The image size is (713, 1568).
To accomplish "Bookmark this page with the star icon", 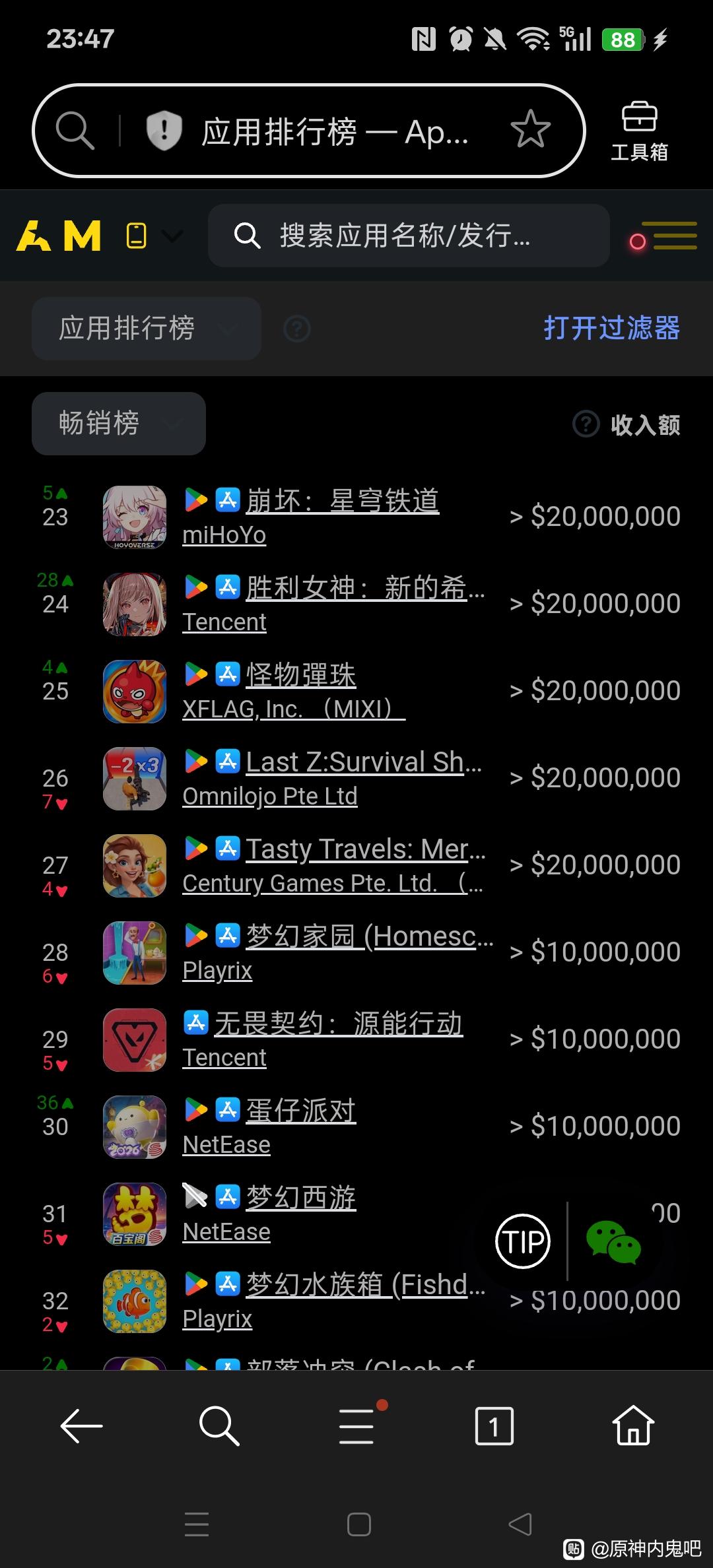I will [530, 129].
